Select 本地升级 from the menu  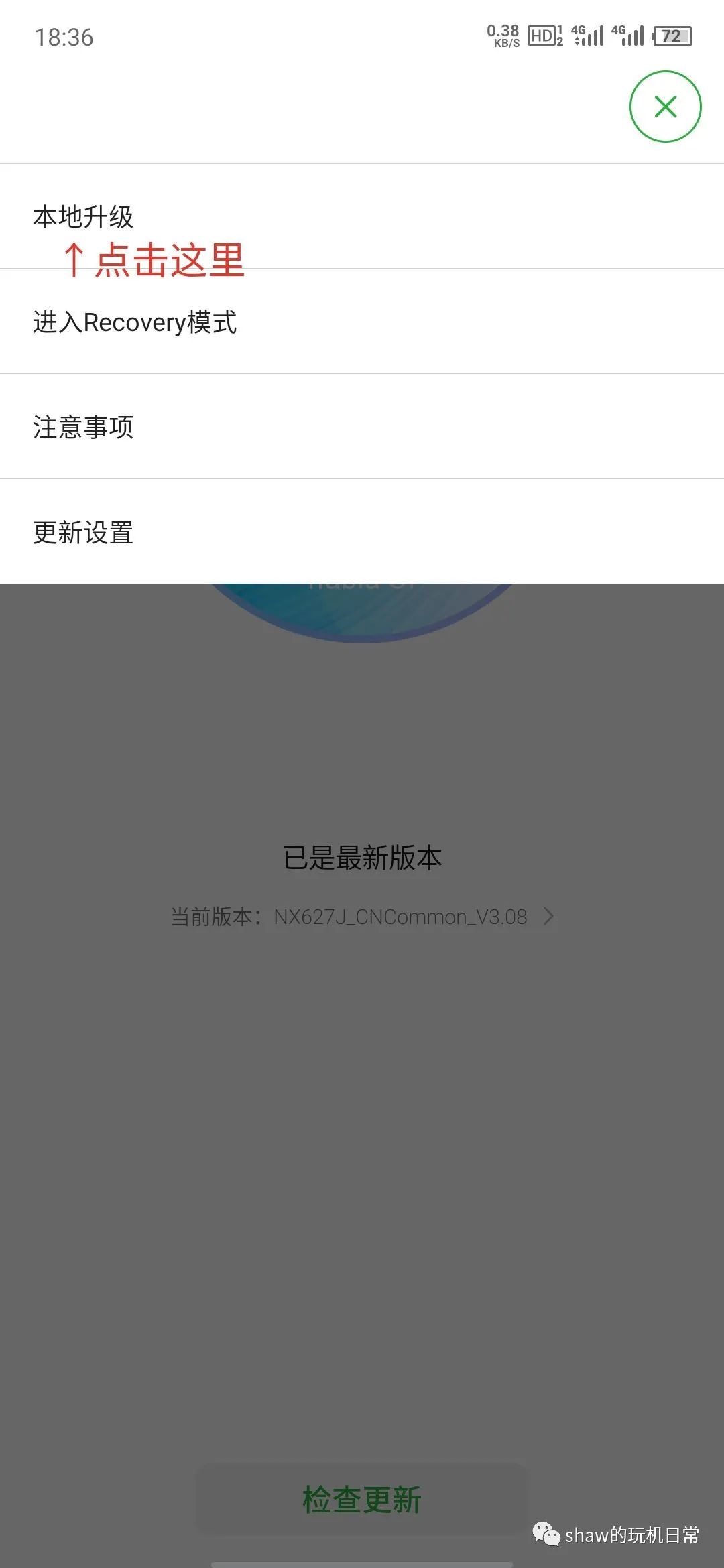coord(83,216)
